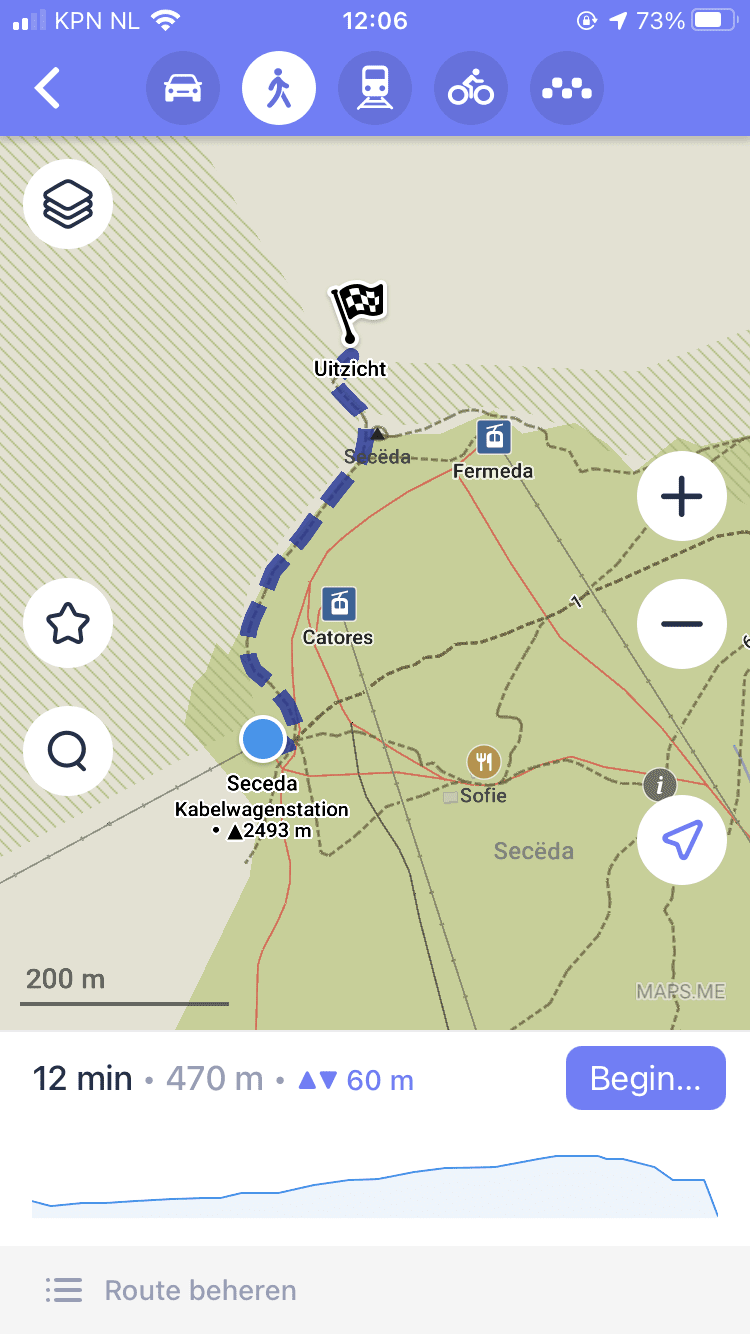Open the map layers button
The image size is (750, 1334).
pos(68,203)
